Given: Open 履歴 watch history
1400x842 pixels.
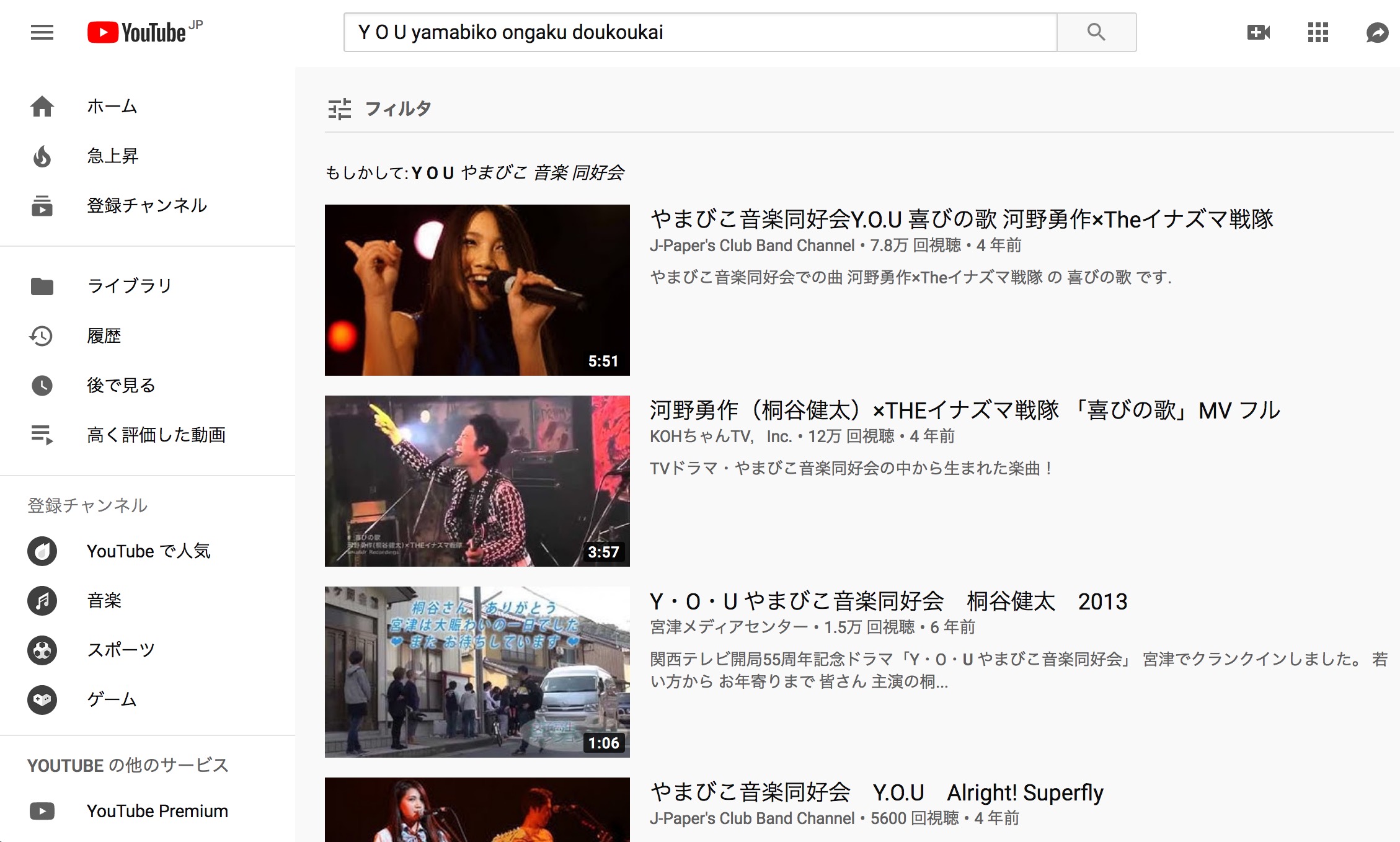Looking at the screenshot, I should tap(104, 336).
